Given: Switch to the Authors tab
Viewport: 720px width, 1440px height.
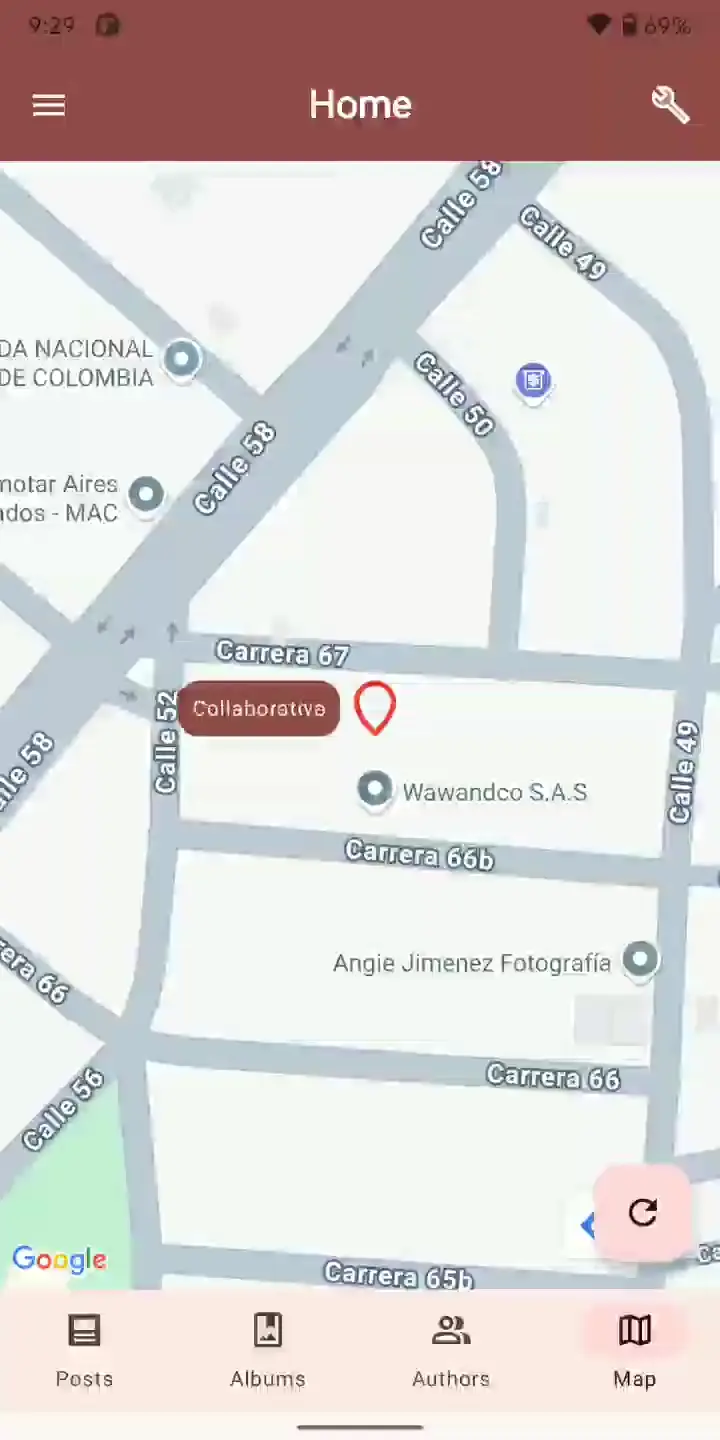Looking at the screenshot, I should [451, 1352].
